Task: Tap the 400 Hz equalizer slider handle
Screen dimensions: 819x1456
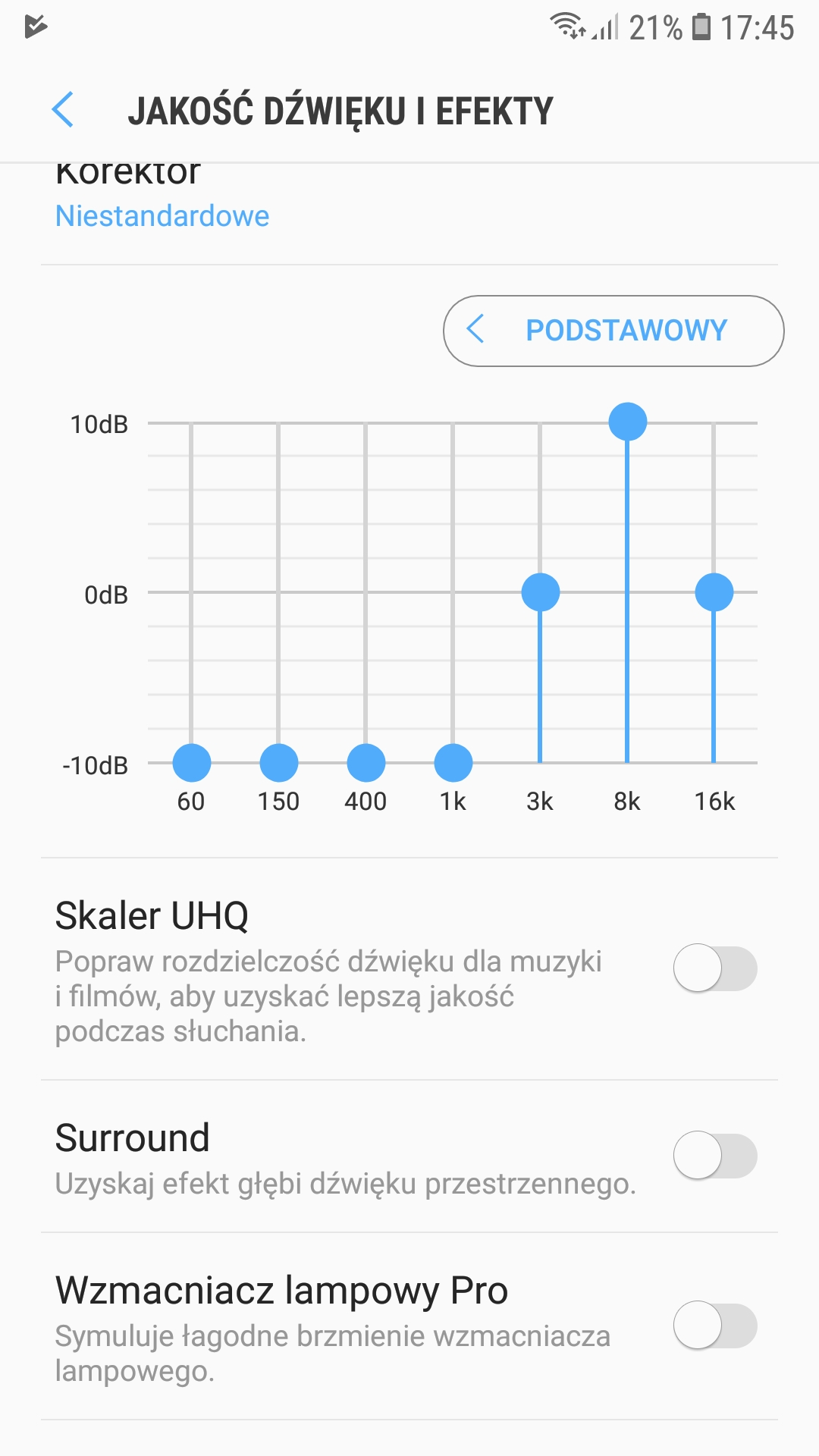Action: pos(366,763)
